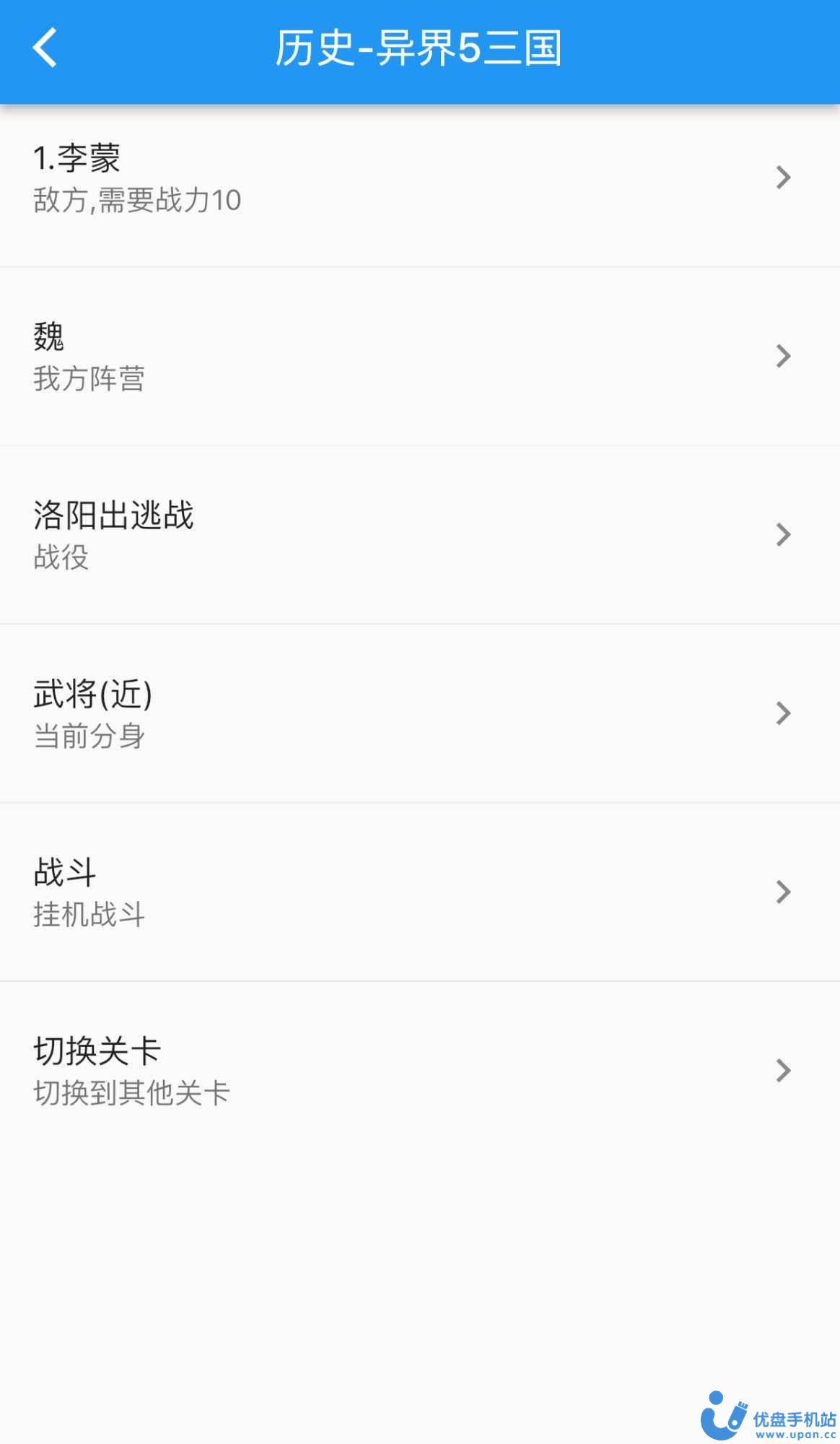Open the 魏 我方阵营 row
840x1444 pixels.
pyautogui.click(x=420, y=356)
